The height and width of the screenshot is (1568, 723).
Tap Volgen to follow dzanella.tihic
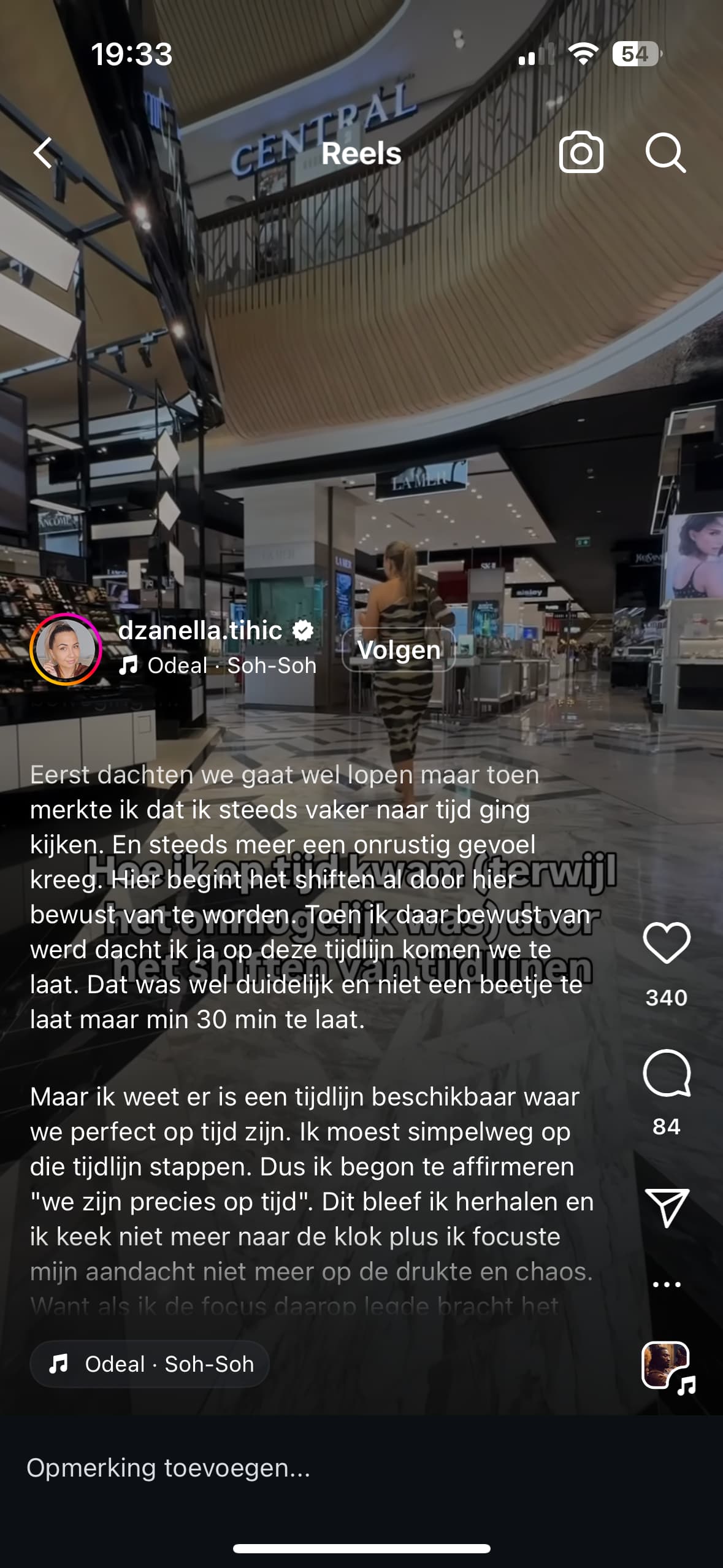(399, 650)
